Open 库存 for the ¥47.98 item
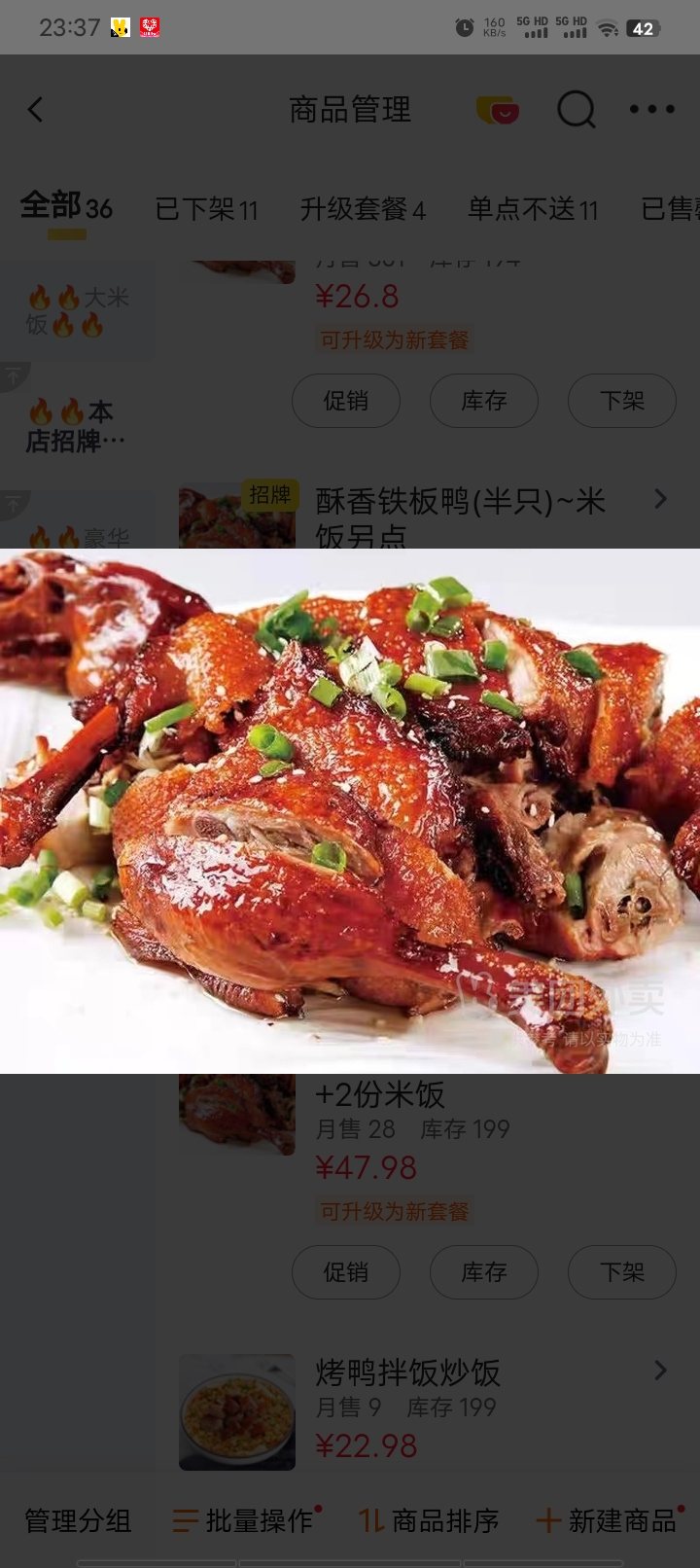The image size is (700, 1568). click(x=484, y=1272)
